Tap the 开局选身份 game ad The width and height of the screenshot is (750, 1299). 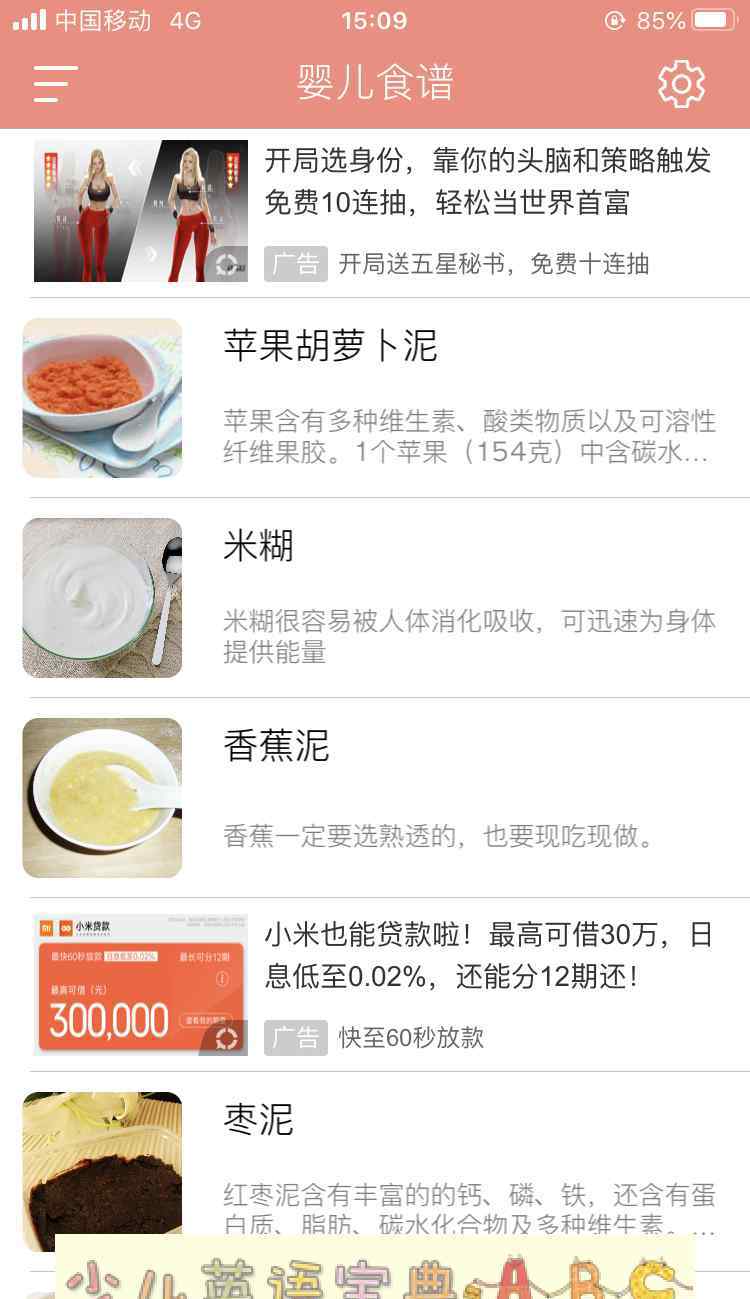375,212
